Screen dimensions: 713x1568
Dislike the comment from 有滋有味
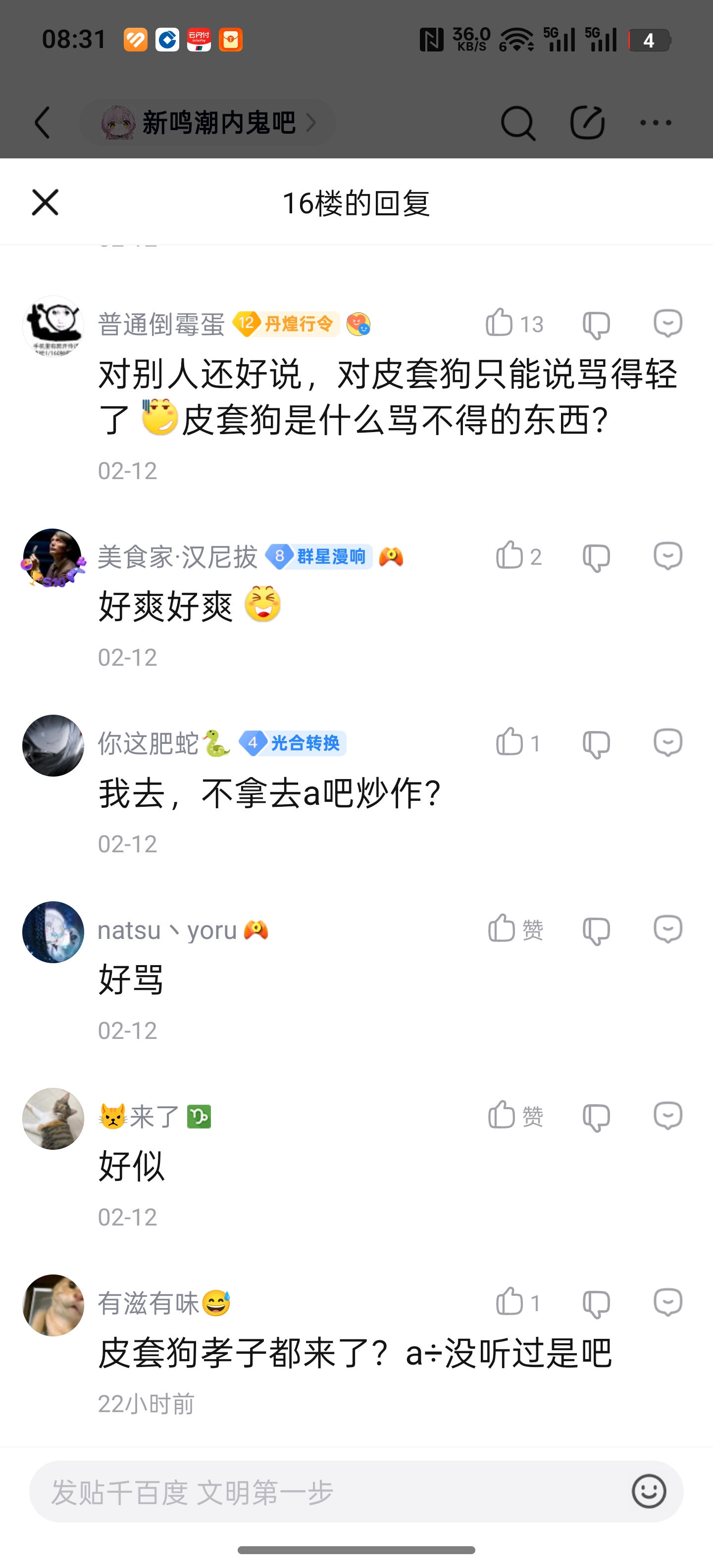(x=596, y=1304)
